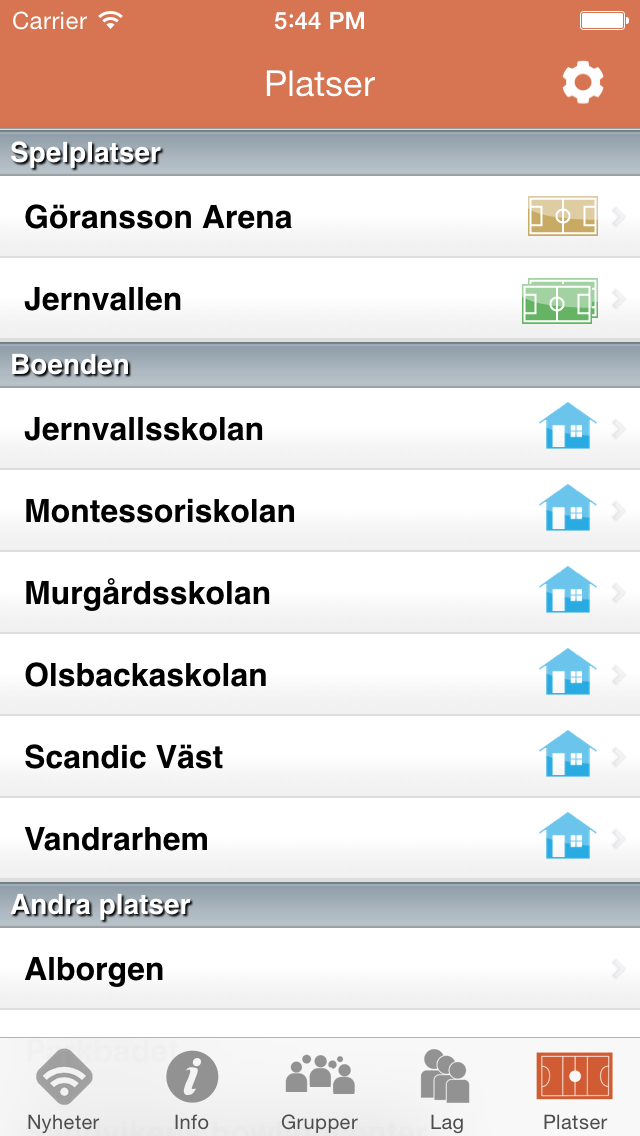The height and width of the screenshot is (1136, 640).
Task: Open the Vandrarhem row
Action: [320, 838]
